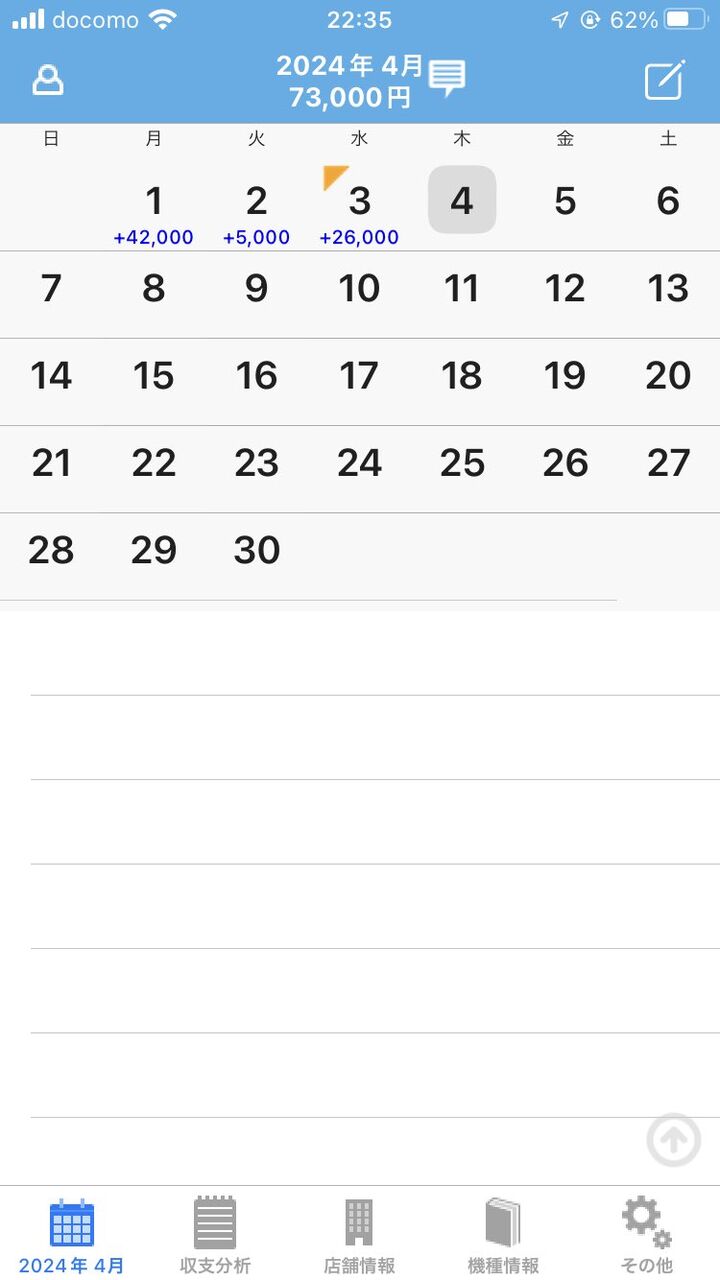Switch to the 2024年 4月 calendar tab
Viewport: 720px width, 1280px height.
click(x=72, y=1236)
